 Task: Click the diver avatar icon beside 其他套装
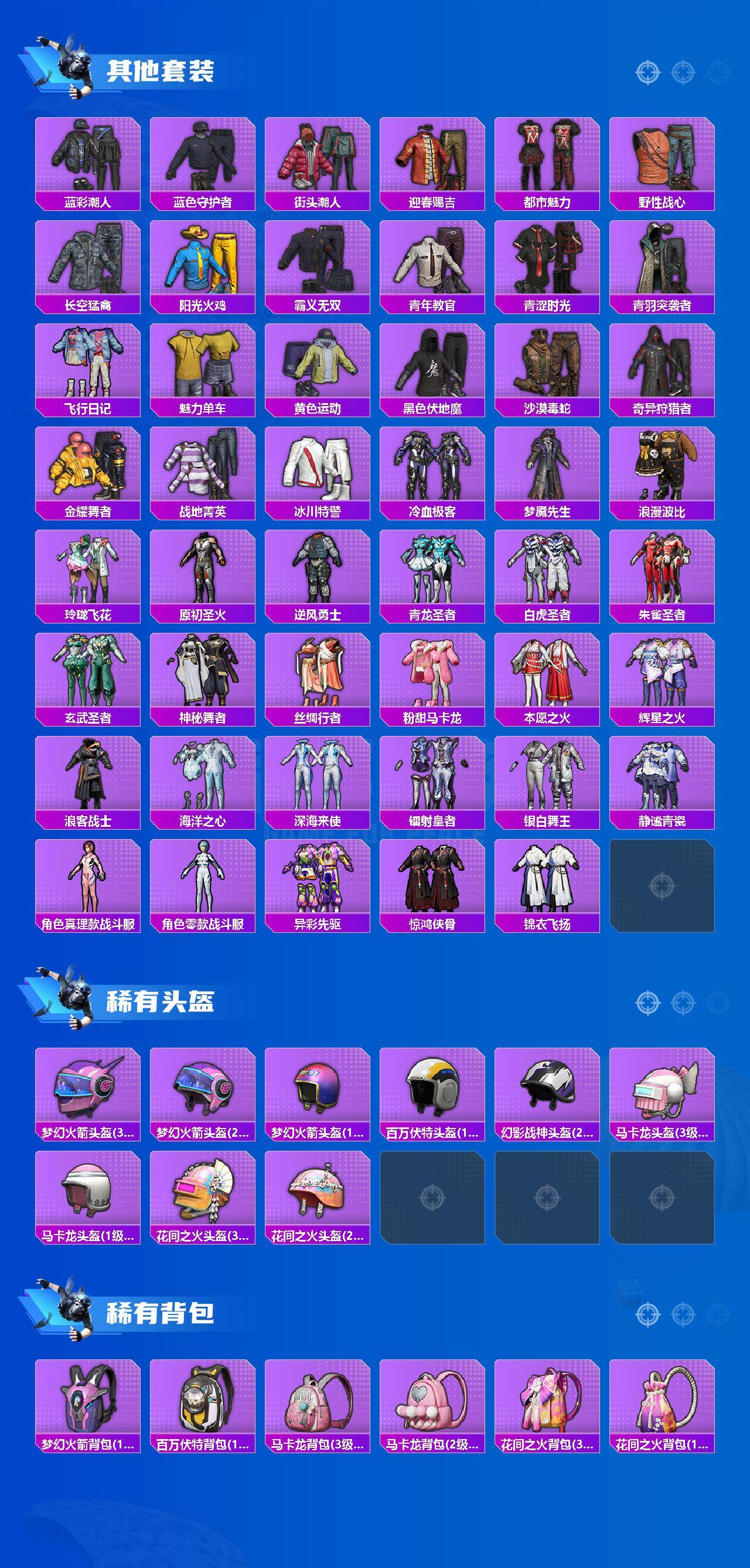72,68
